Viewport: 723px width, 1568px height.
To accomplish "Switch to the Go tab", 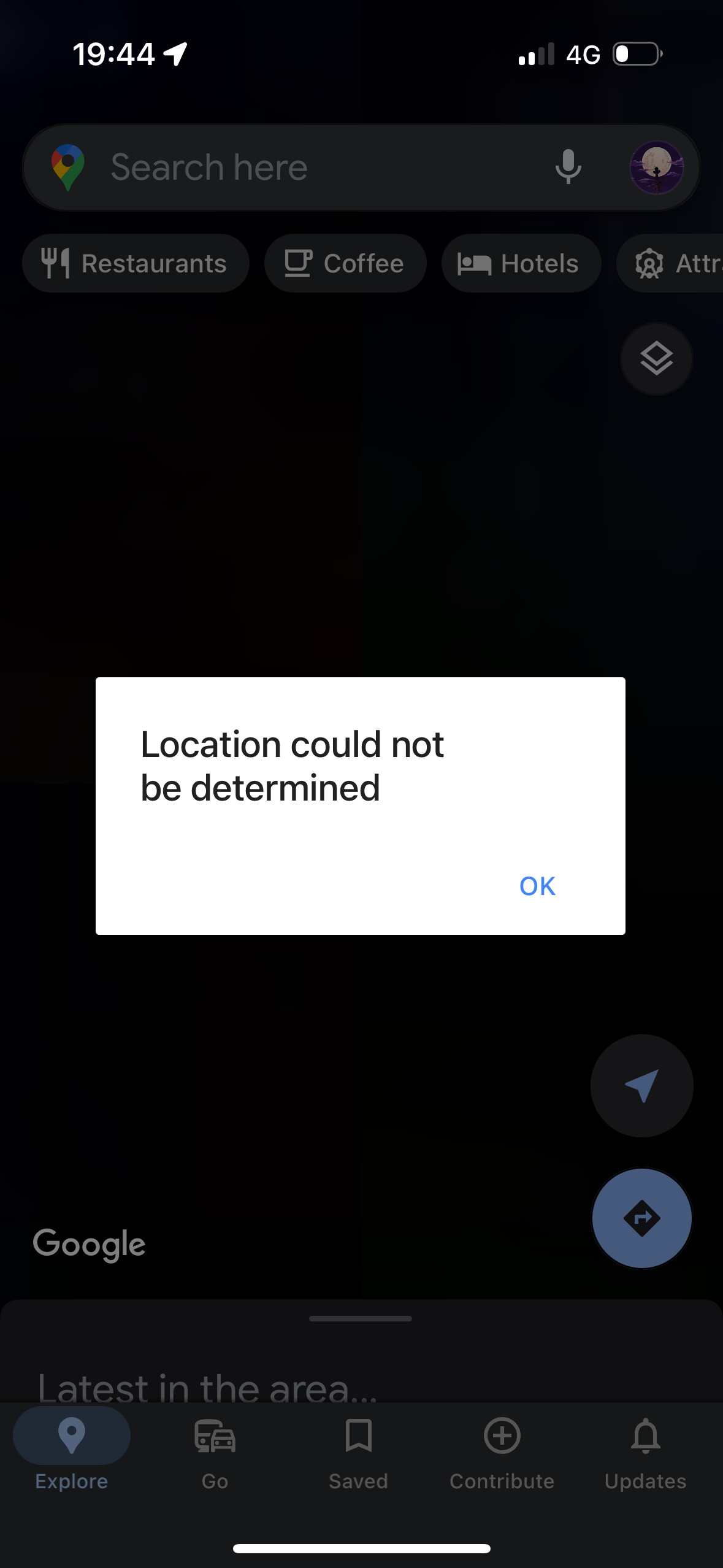I will click(x=215, y=1453).
